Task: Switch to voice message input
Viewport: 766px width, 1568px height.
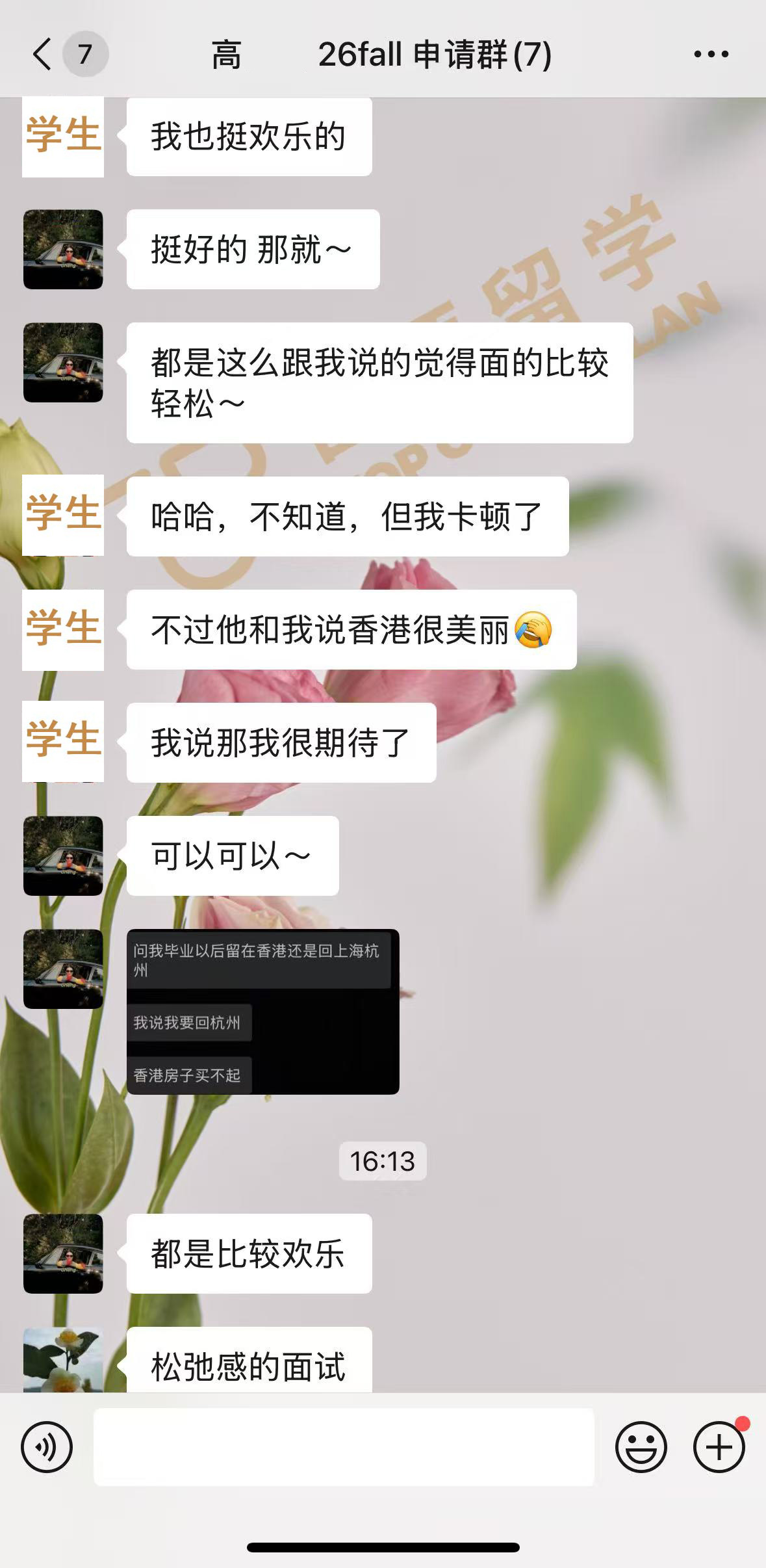Action: click(47, 1447)
